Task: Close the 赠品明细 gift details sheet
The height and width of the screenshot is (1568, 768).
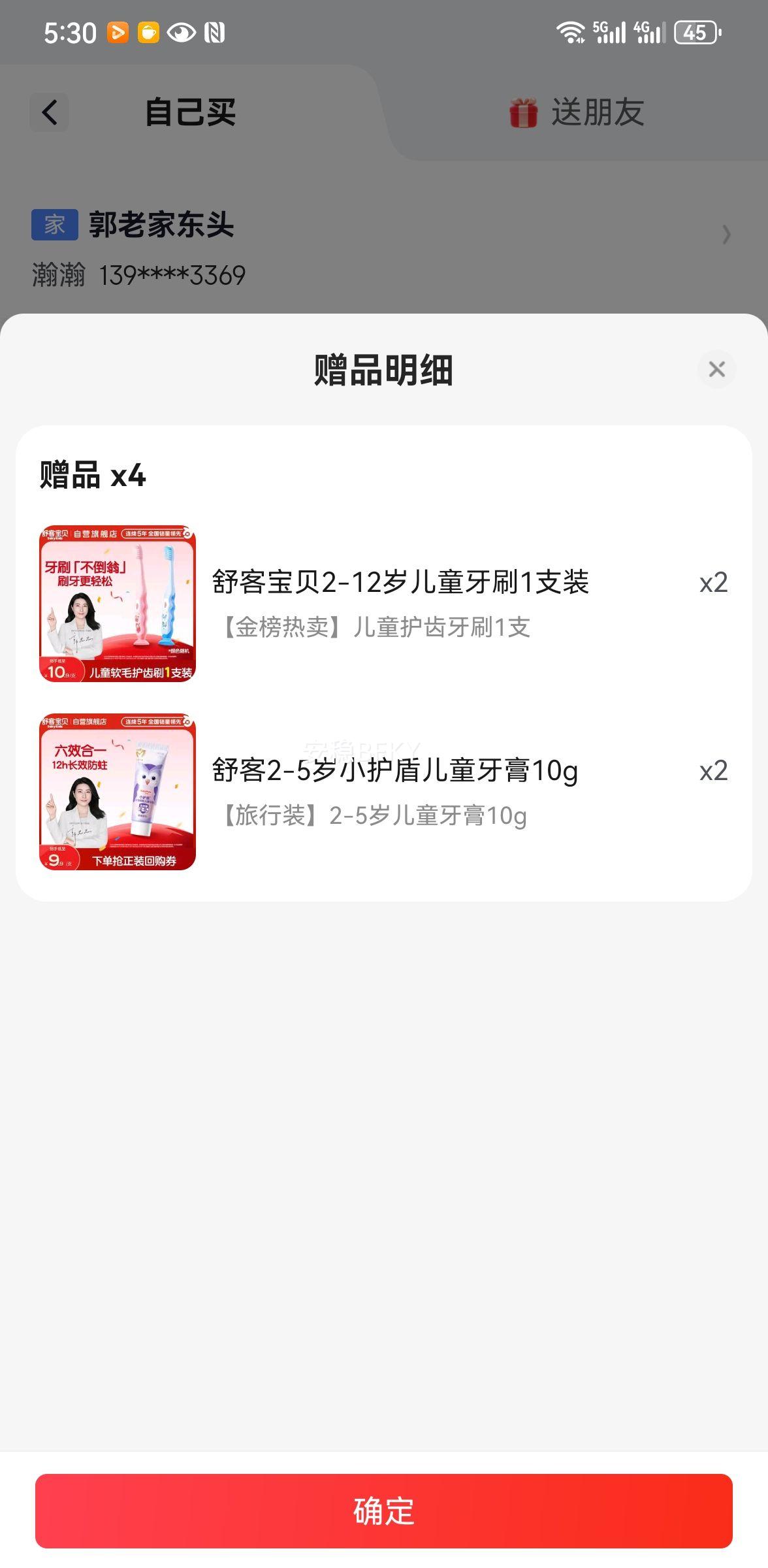Action: (x=716, y=370)
